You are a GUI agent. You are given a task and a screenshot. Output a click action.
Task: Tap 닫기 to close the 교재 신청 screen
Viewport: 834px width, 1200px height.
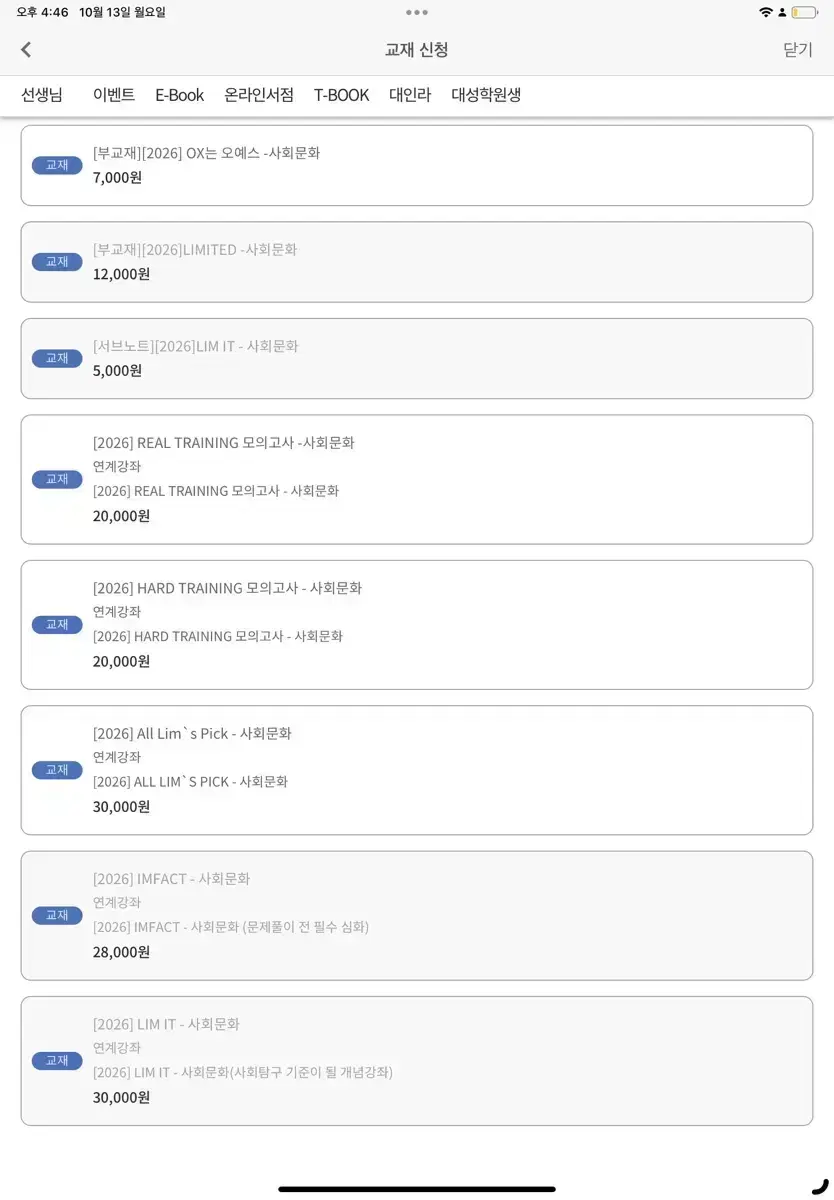(797, 49)
